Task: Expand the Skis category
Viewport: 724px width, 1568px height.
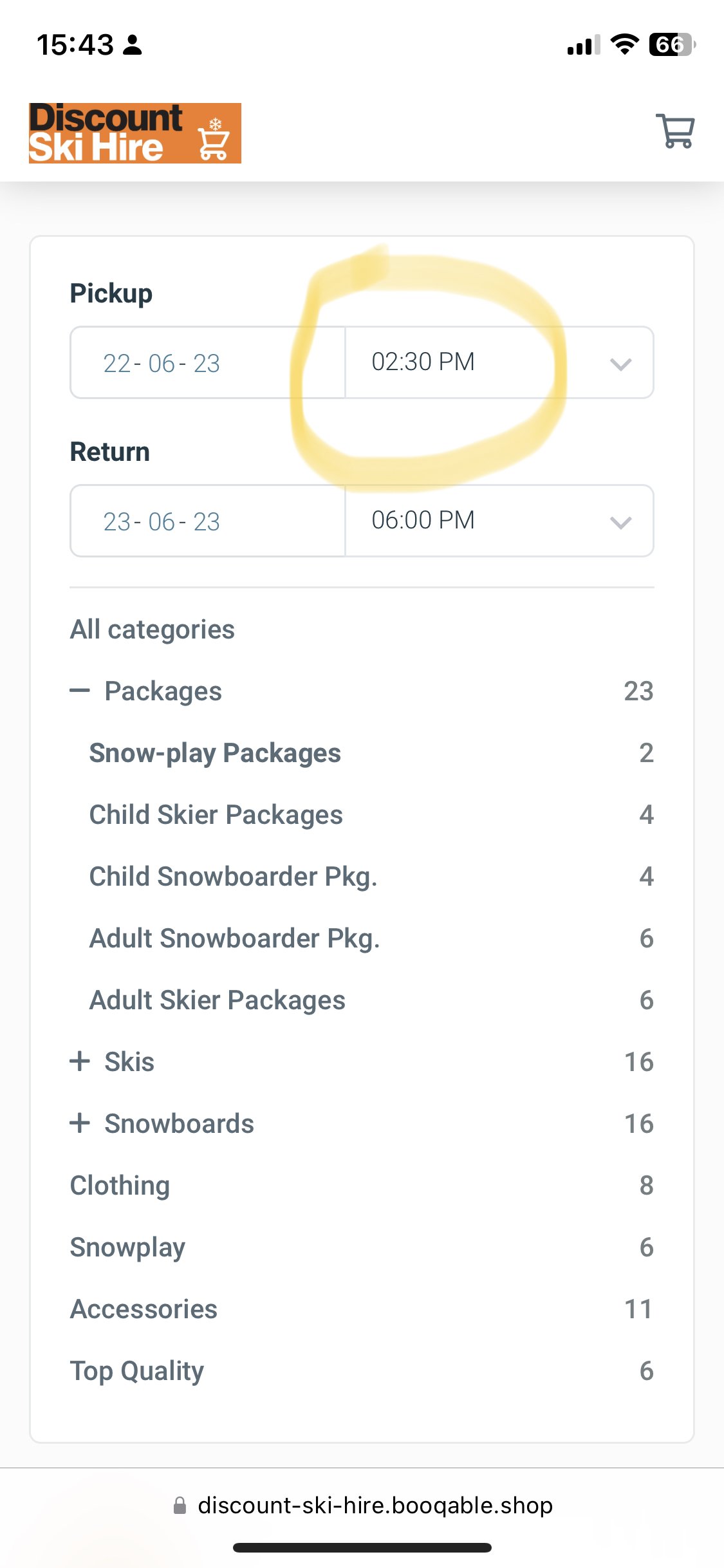Action: click(x=80, y=1061)
